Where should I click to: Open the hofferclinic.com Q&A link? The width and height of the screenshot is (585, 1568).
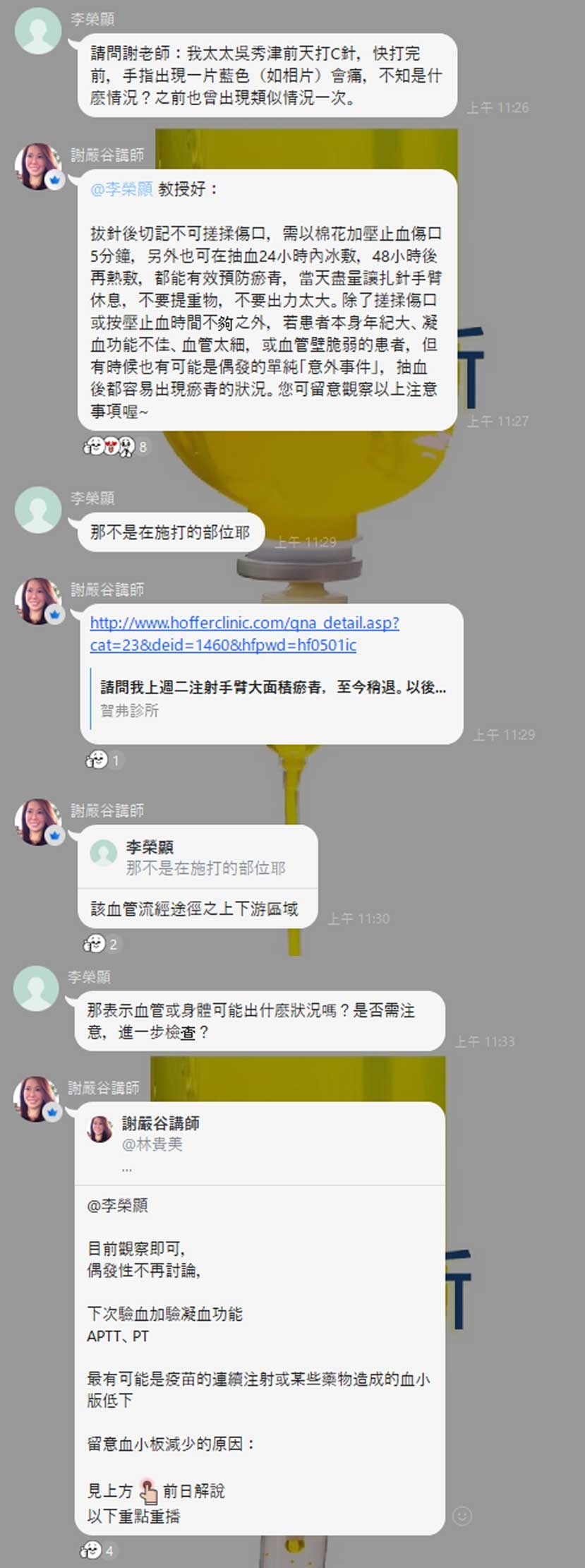tap(243, 633)
